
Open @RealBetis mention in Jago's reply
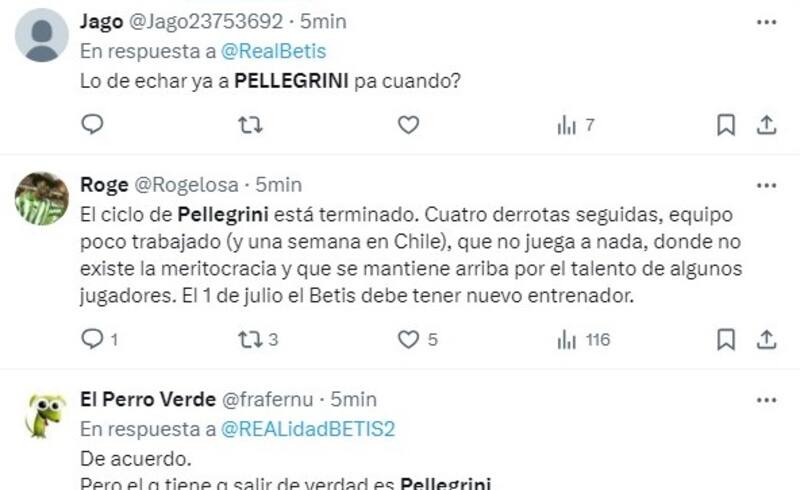[x=272, y=51]
